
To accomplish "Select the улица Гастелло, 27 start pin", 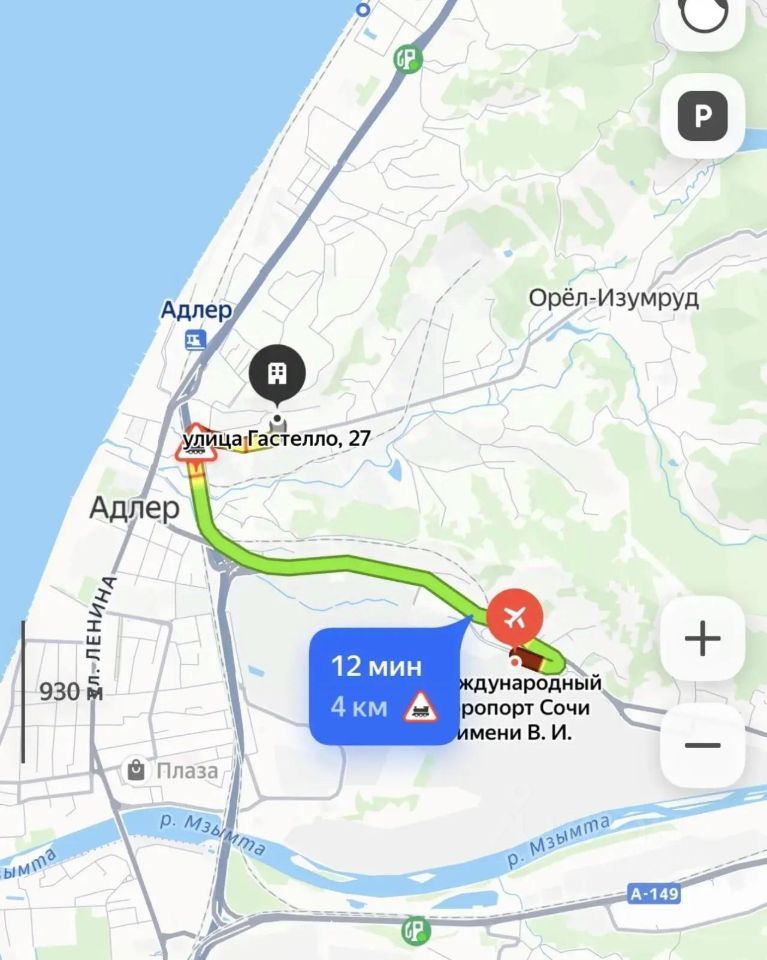I will click(277, 375).
